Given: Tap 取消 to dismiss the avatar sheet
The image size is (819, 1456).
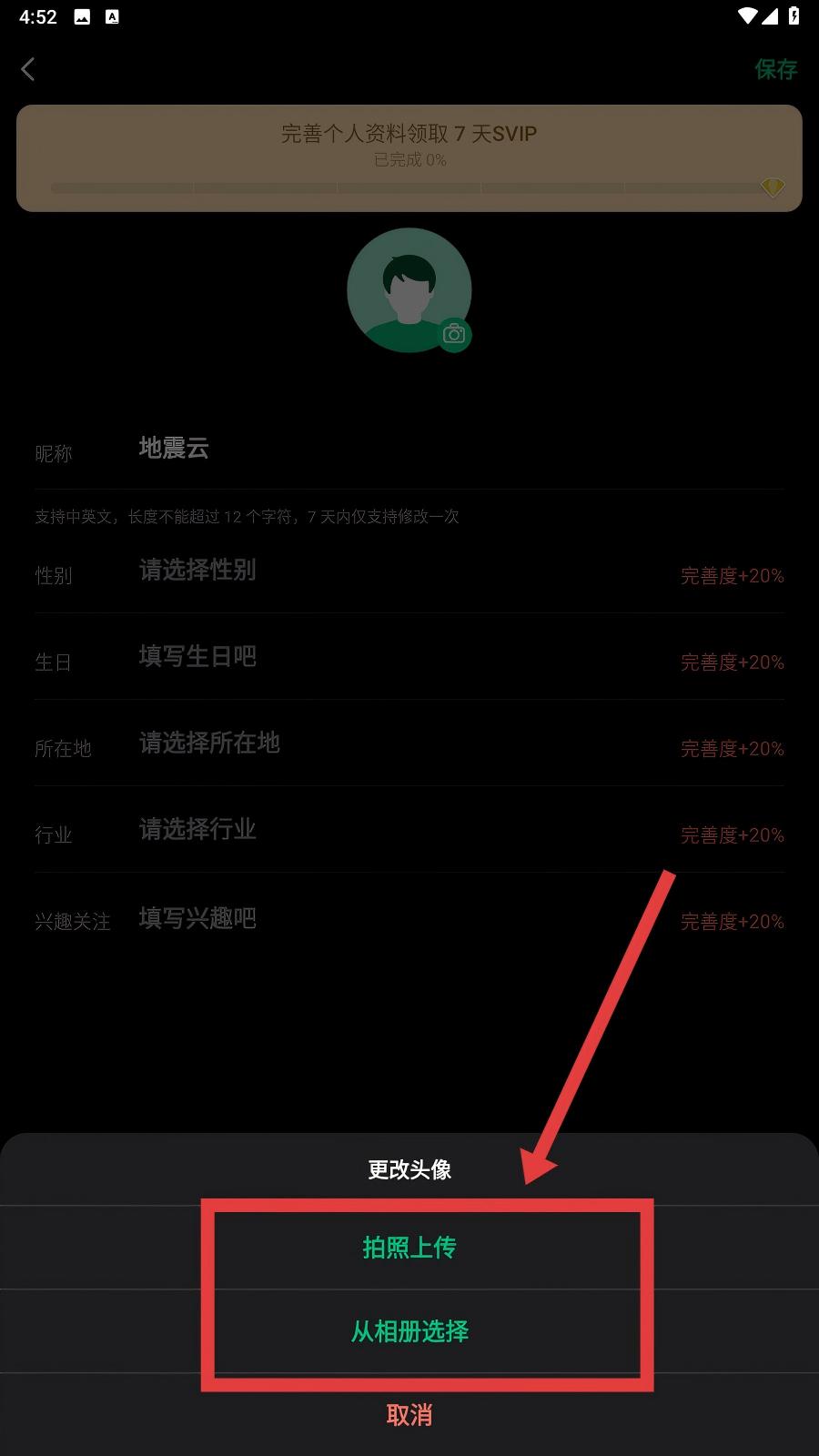Looking at the screenshot, I should pyautogui.click(x=409, y=1415).
